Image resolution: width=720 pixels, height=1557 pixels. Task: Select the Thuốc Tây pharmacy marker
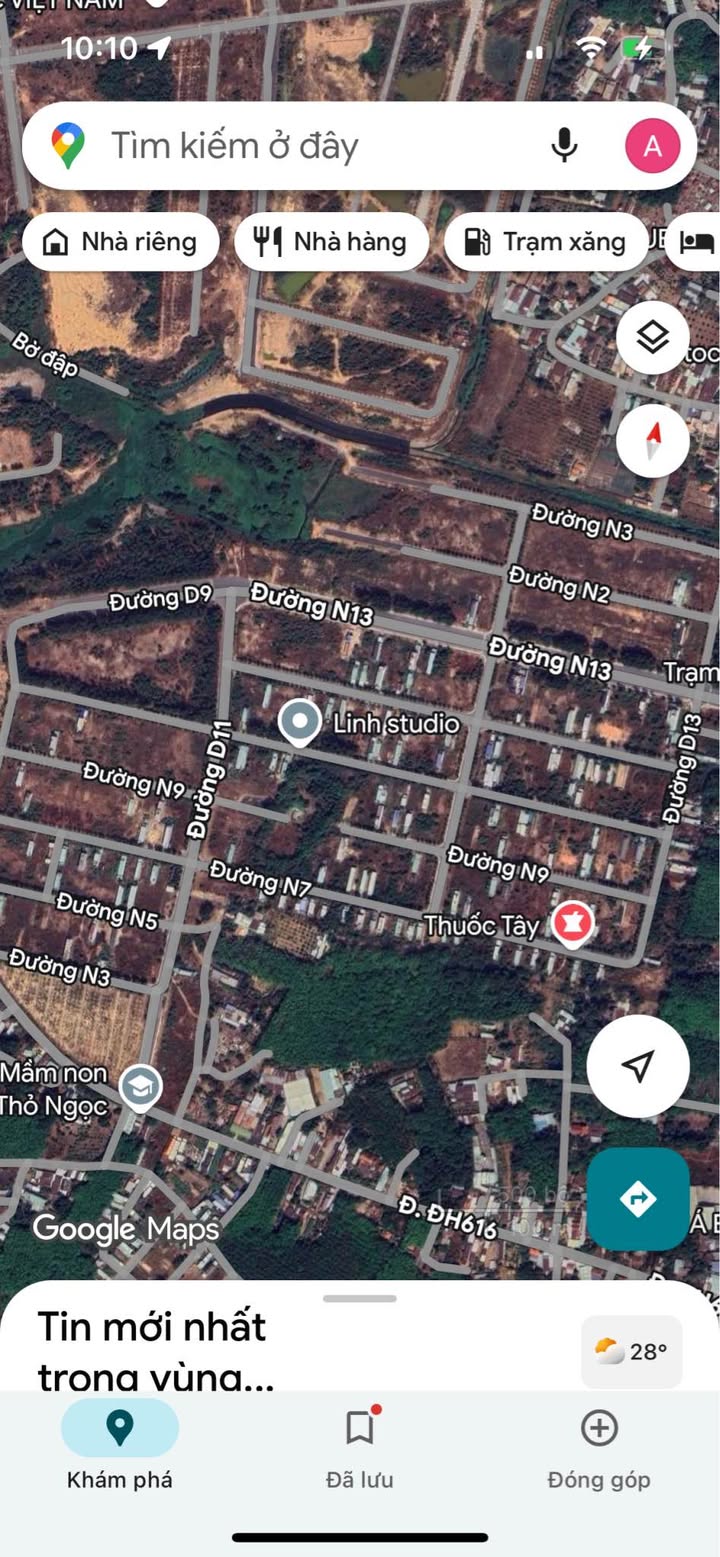(573, 924)
